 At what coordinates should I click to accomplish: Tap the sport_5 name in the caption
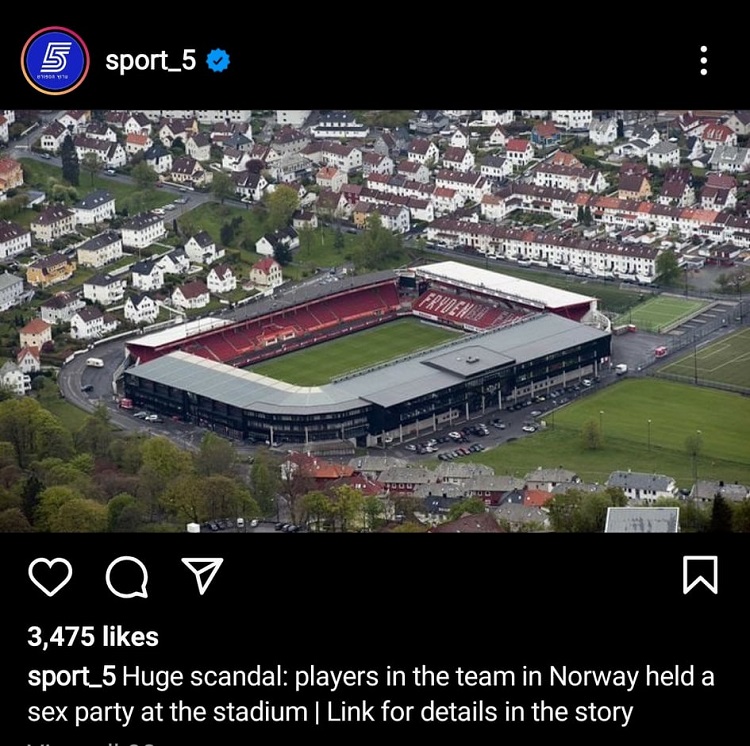pyautogui.click(x=72, y=677)
